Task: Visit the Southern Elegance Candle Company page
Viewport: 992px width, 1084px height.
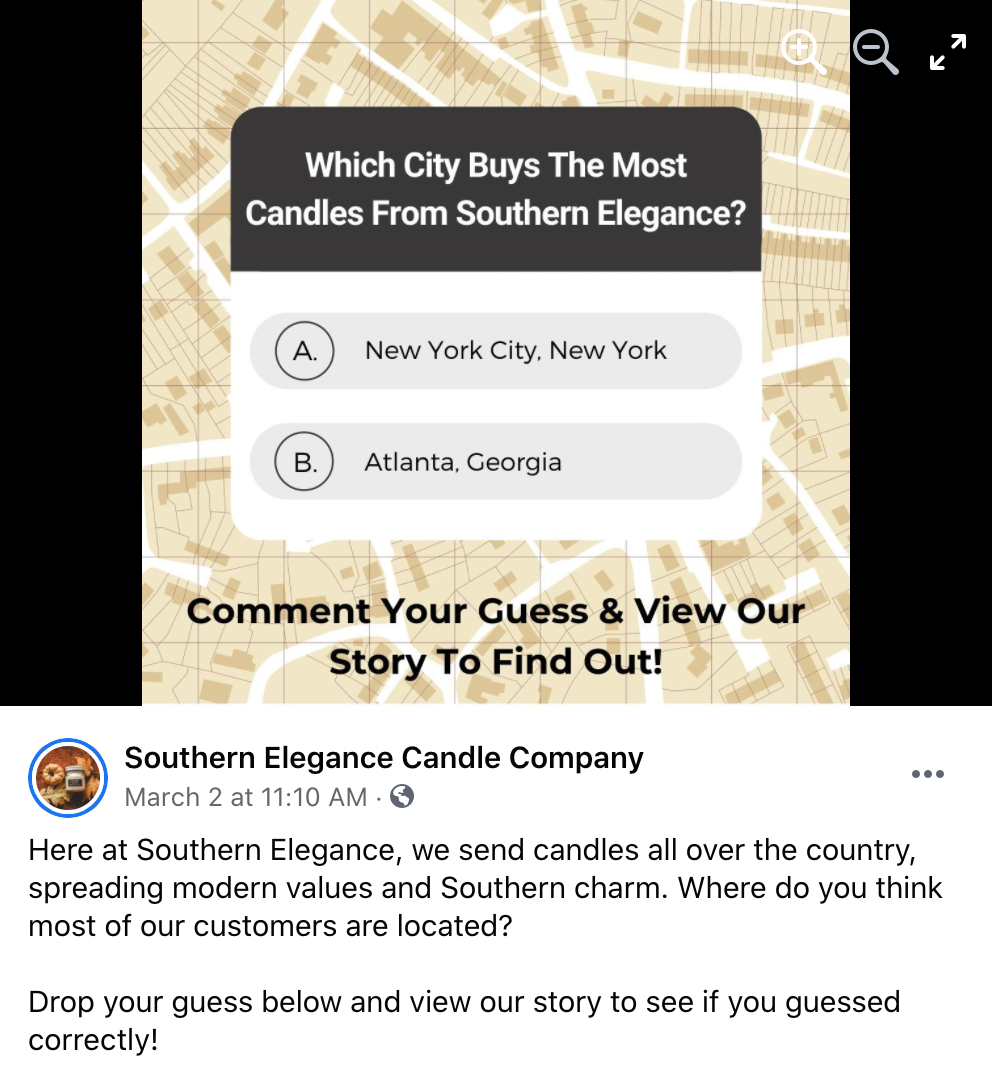Action: (x=383, y=758)
